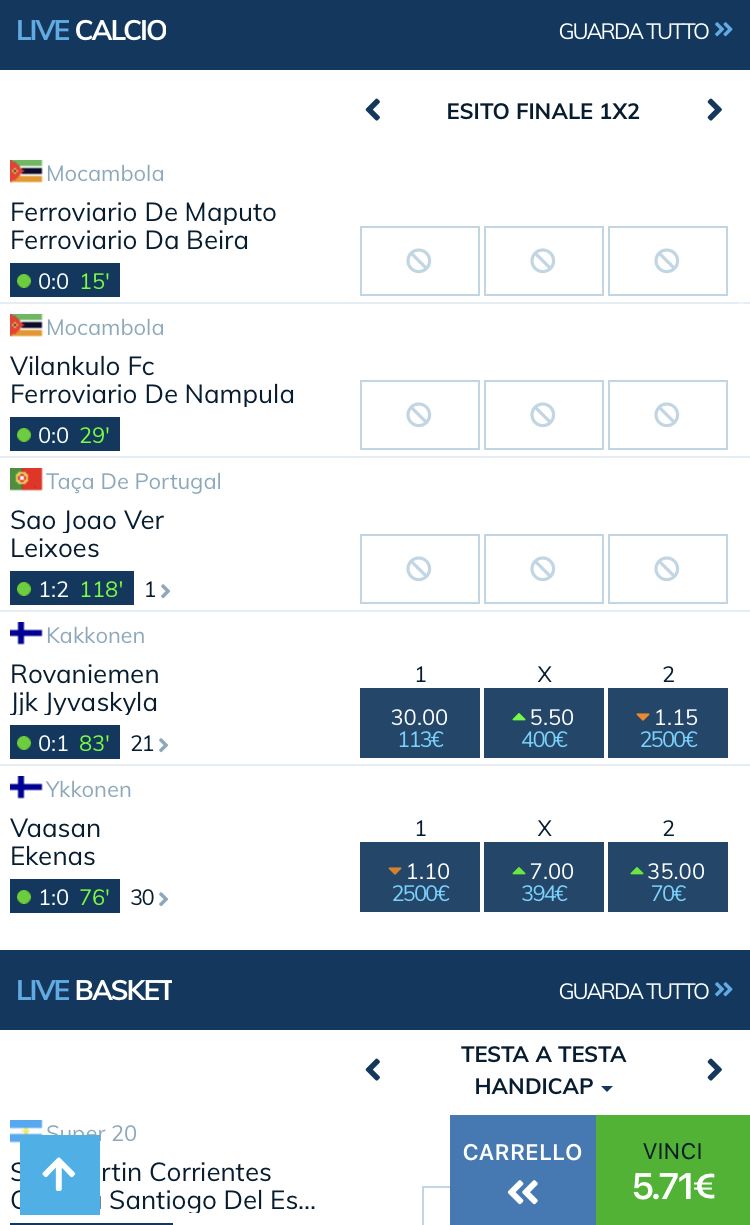Open the Sao Joao Ver vs Leixoes match
The image size is (750, 1225).
tap(87, 534)
